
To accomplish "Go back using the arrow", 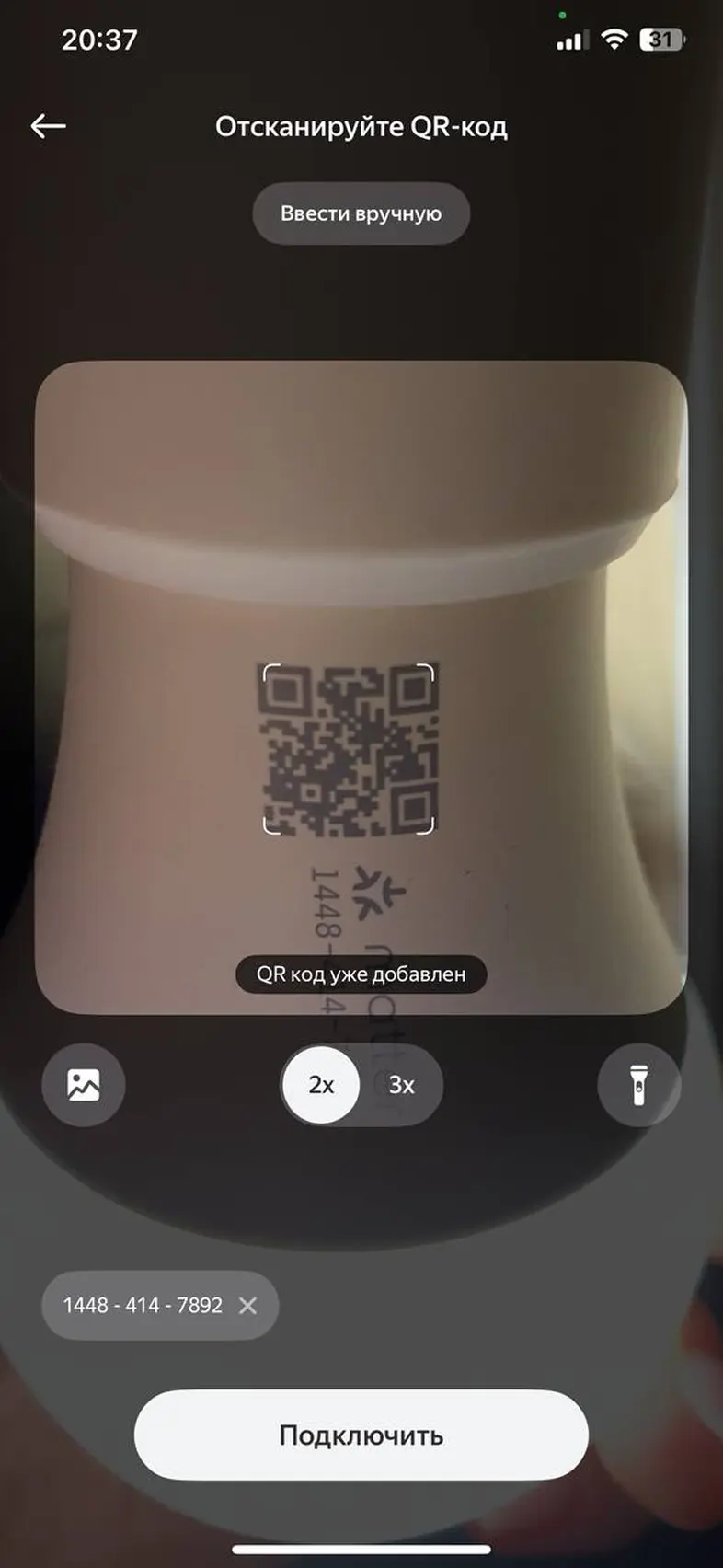I will tap(48, 126).
